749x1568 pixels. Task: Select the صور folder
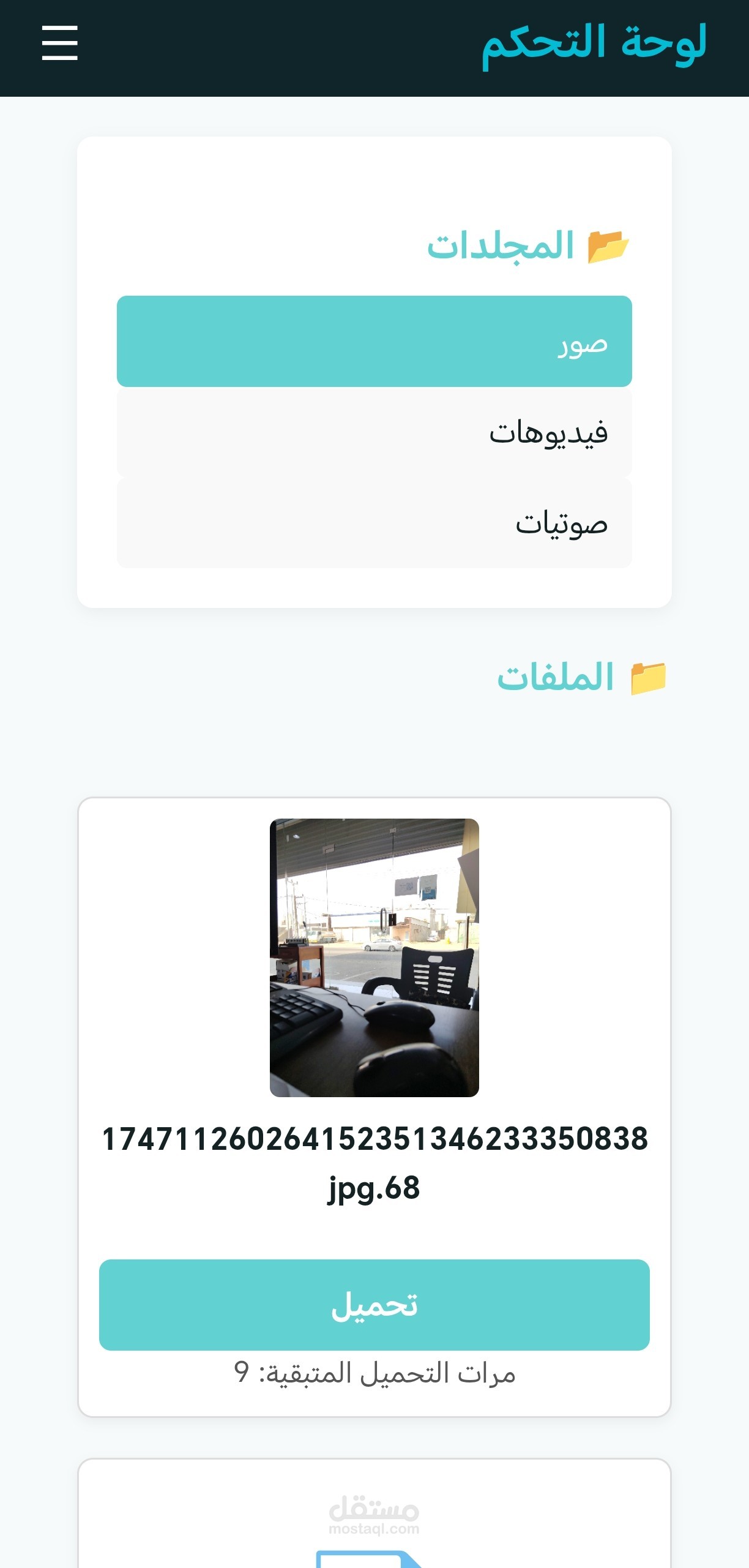[374, 341]
